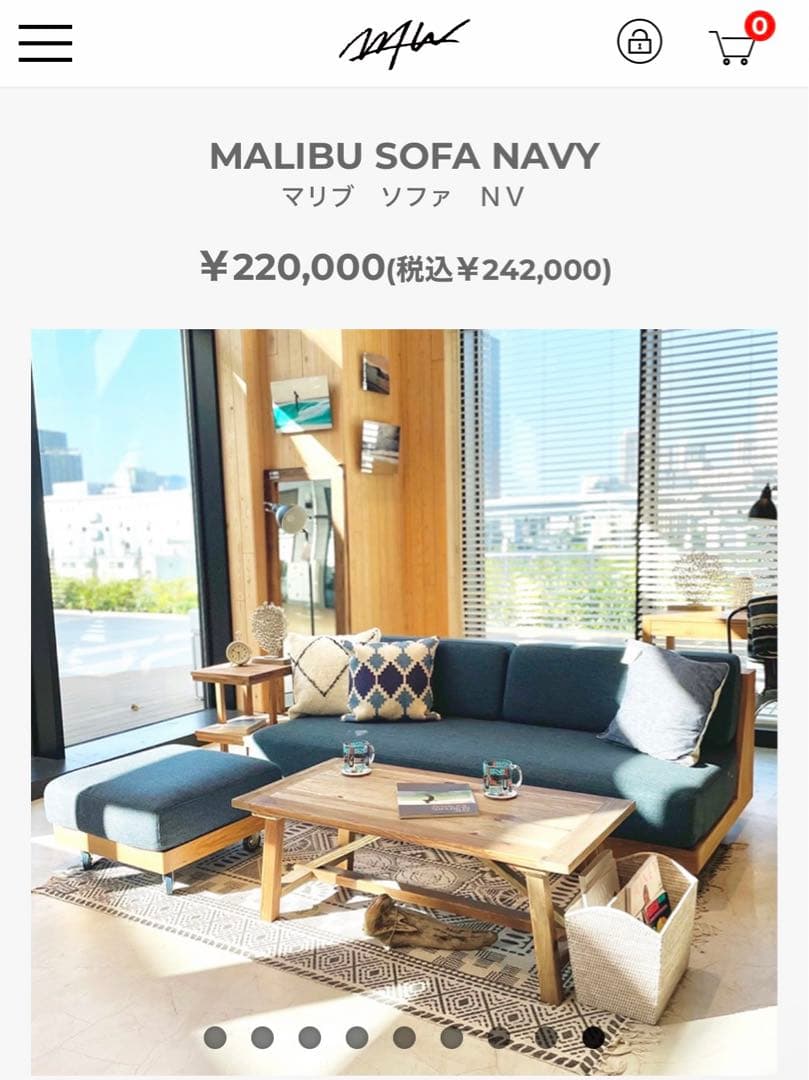
Task: Select the fifth carousel indicator dot
Action: pyautogui.click(x=404, y=1038)
